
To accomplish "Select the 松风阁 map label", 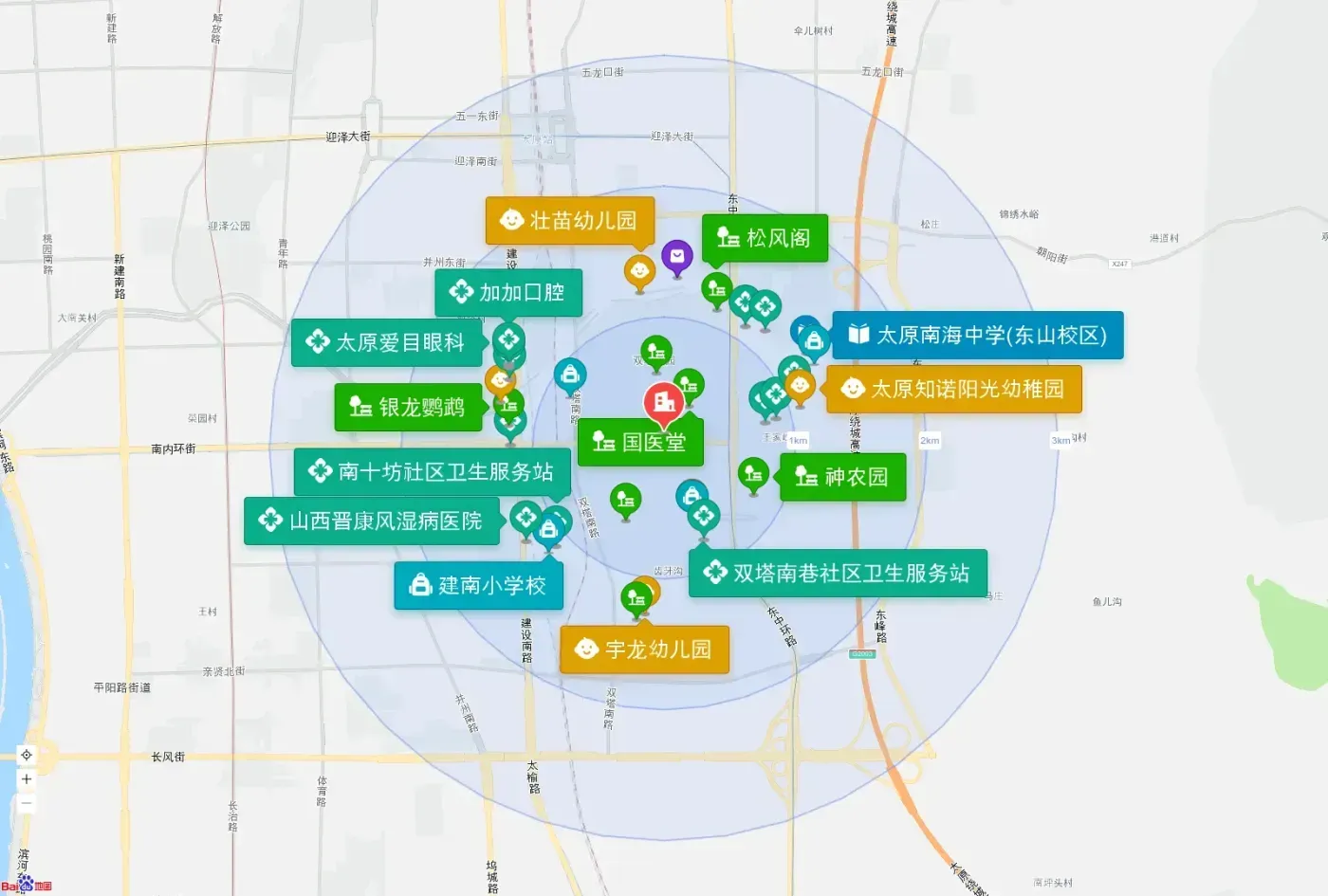I will pyautogui.click(x=765, y=238).
